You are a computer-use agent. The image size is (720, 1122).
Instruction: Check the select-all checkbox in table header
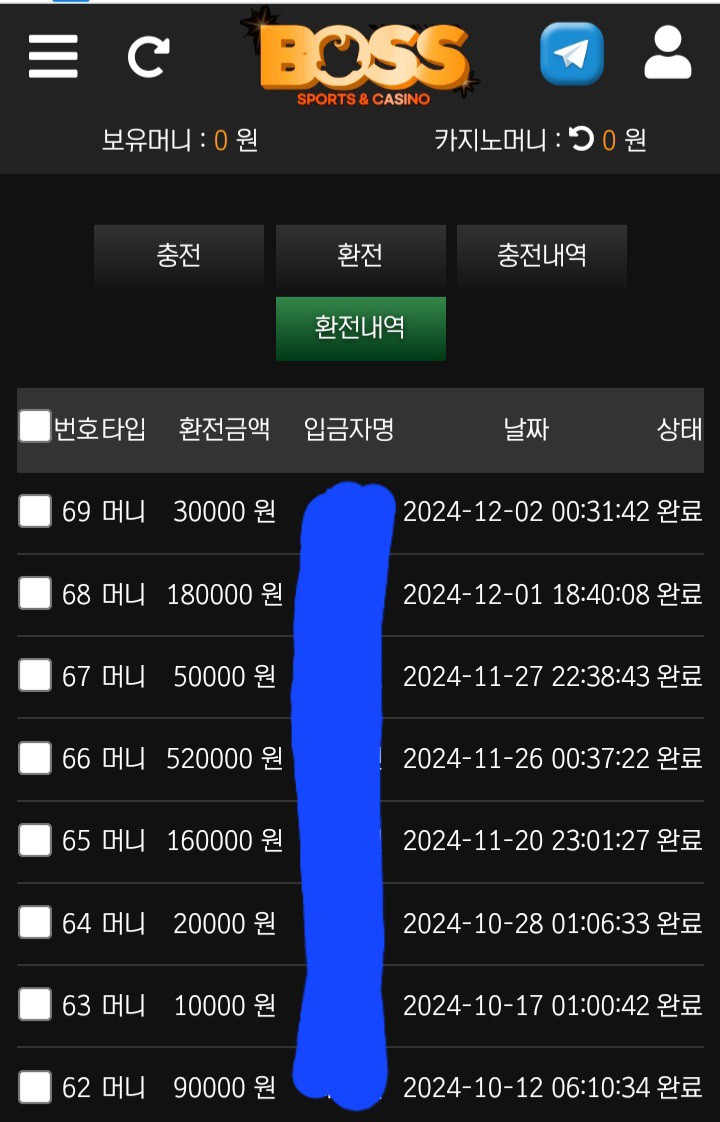coord(35,426)
